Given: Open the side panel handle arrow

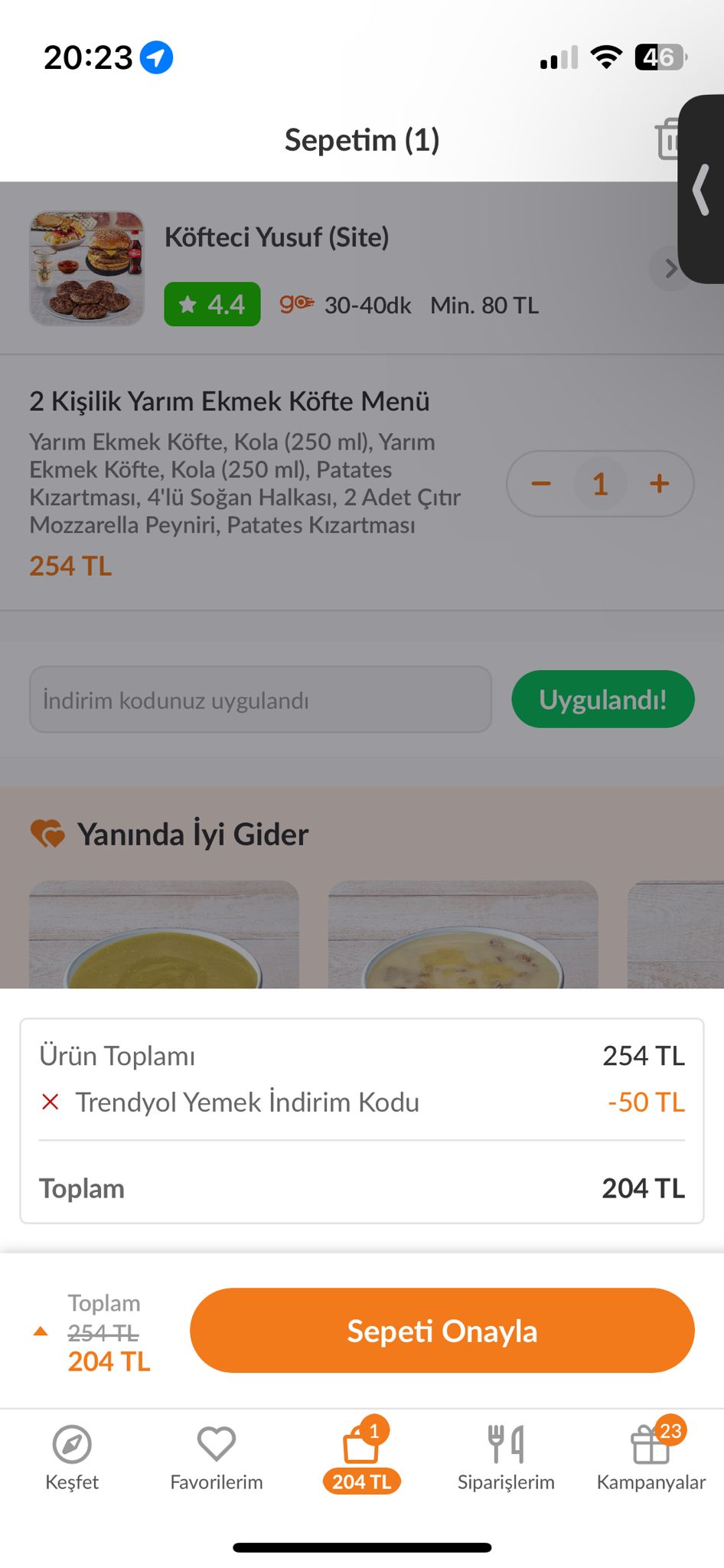Looking at the screenshot, I should (701, 190).
